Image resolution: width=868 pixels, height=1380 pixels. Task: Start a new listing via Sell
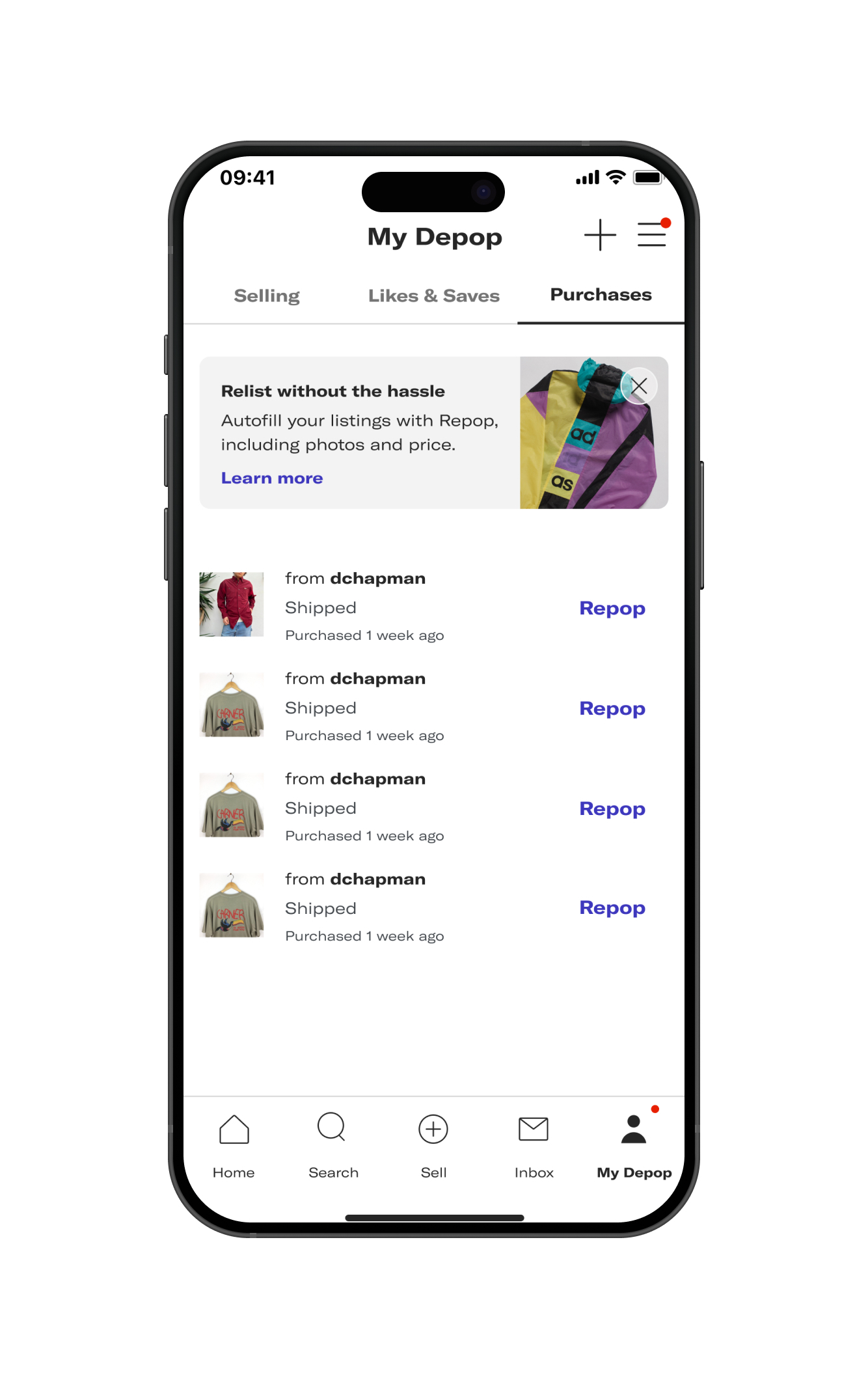tap(433, 1144)
